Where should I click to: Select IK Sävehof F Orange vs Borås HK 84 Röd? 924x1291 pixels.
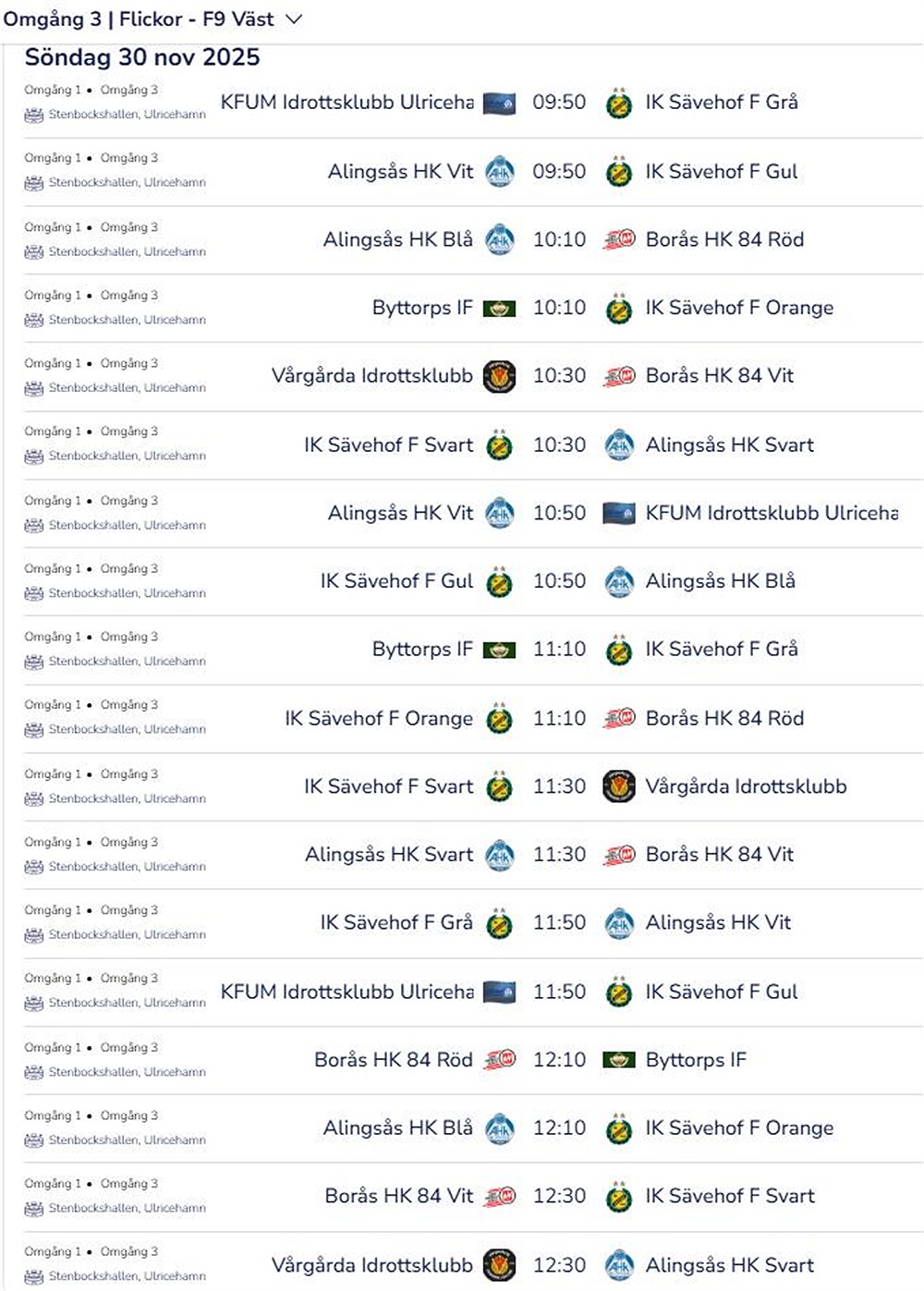point(558,719)
